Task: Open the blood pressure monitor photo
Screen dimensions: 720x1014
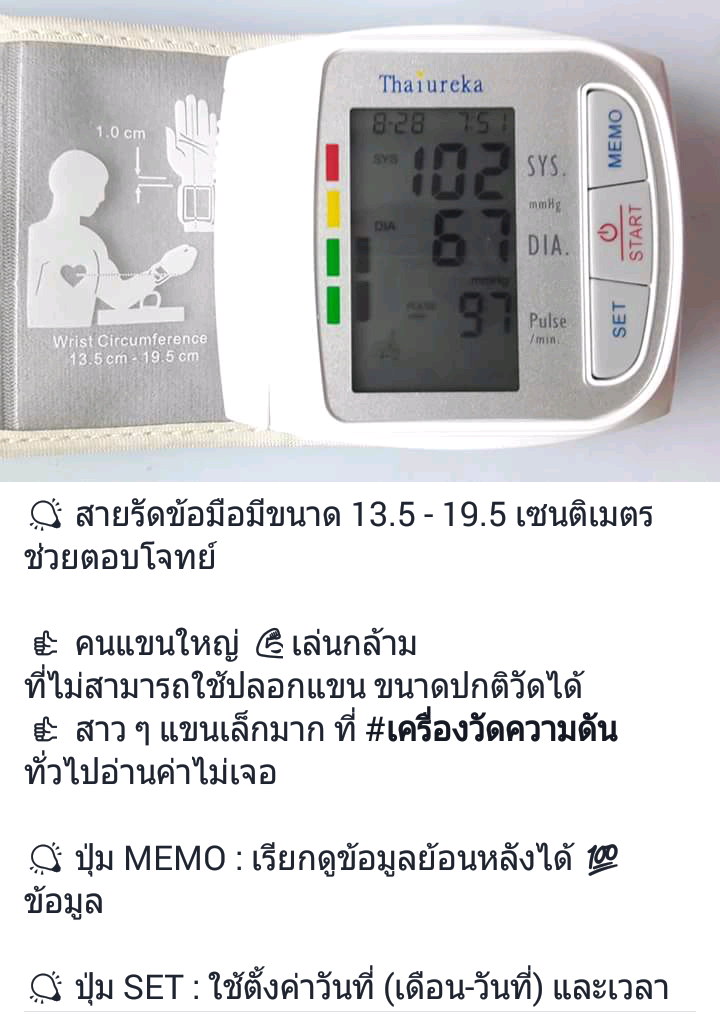Action: coord(360,240)
